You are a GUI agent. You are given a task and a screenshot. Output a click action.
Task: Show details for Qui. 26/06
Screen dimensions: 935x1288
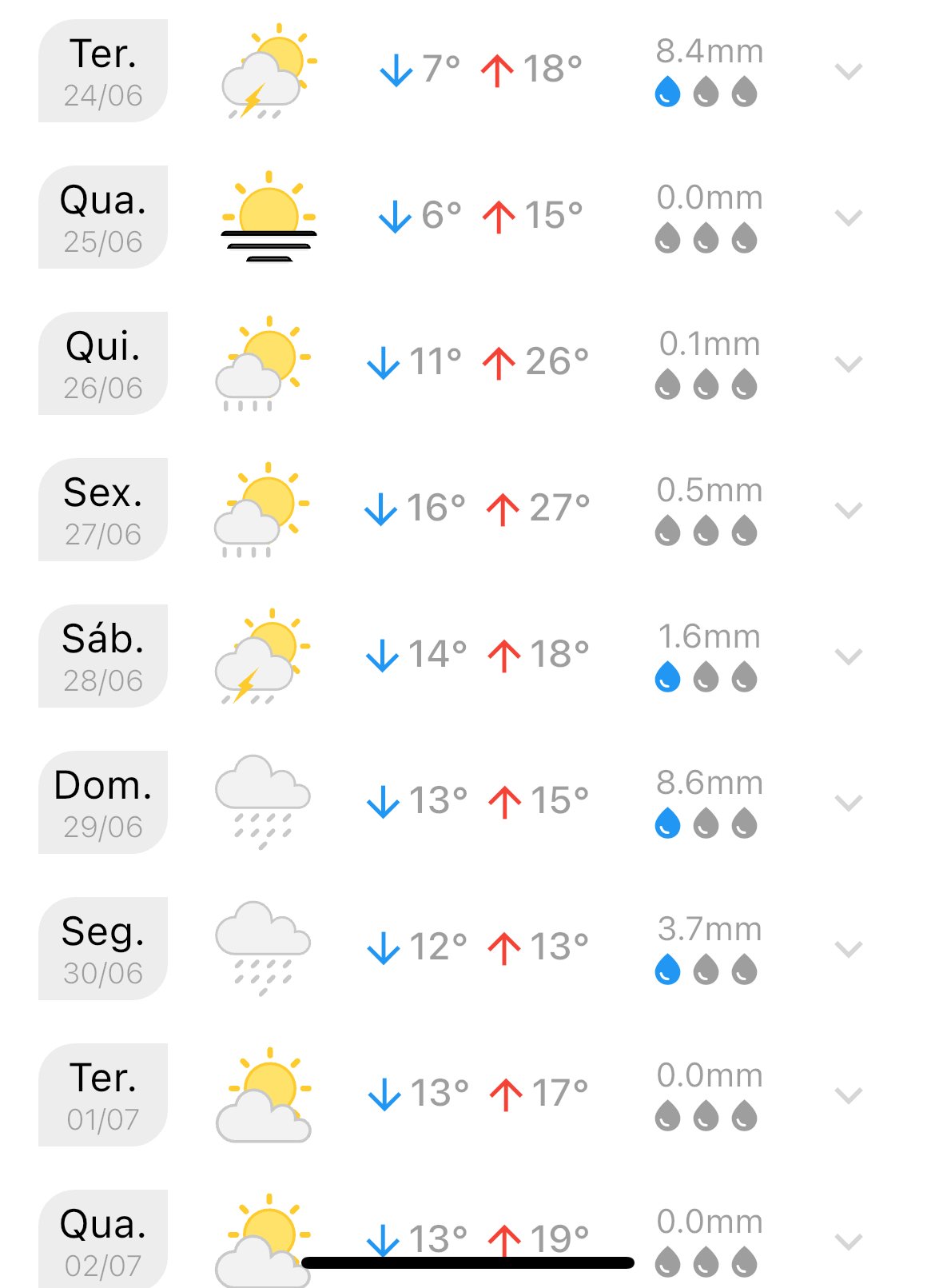(848, 364)
